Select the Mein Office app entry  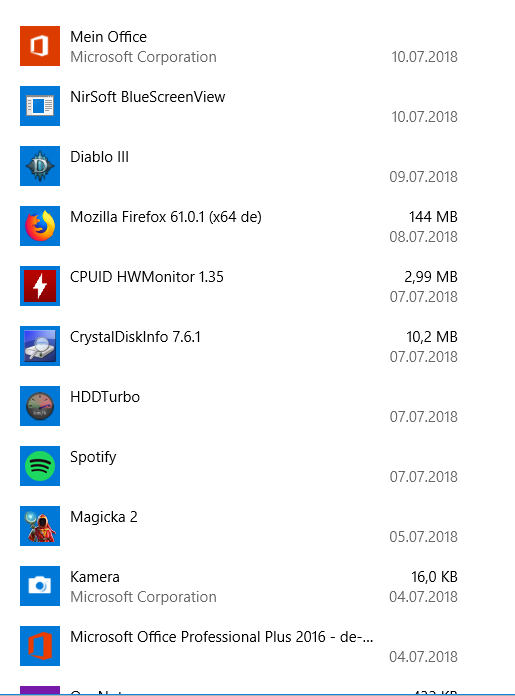coord(239,46)
